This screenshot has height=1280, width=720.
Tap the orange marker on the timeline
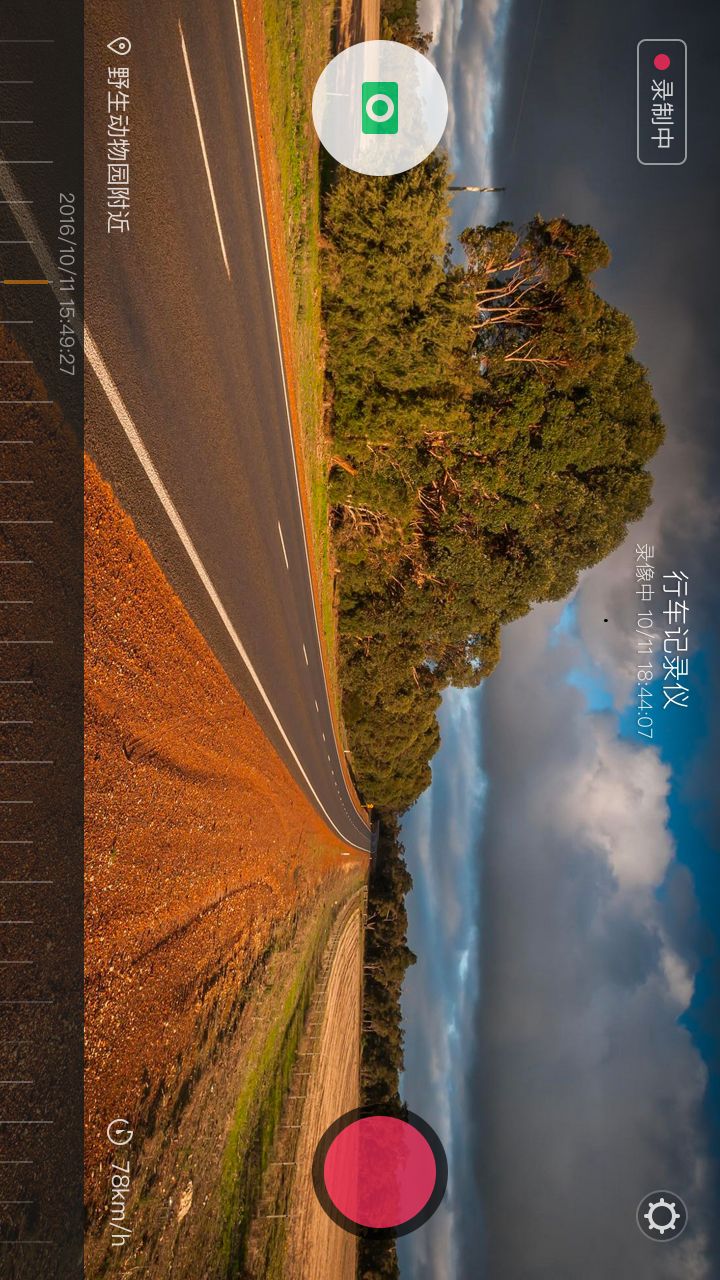[x=27, y=282]
